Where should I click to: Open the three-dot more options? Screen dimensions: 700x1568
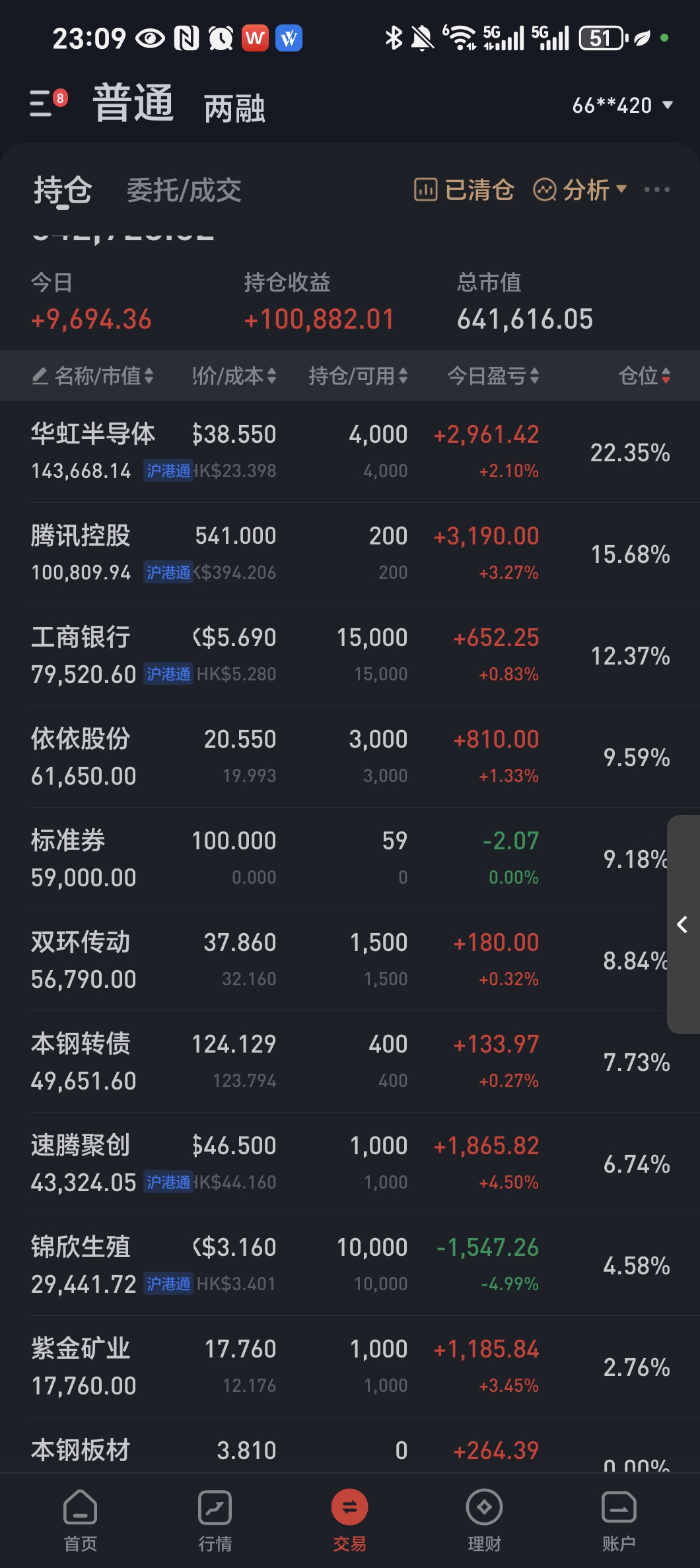point(656,190)
